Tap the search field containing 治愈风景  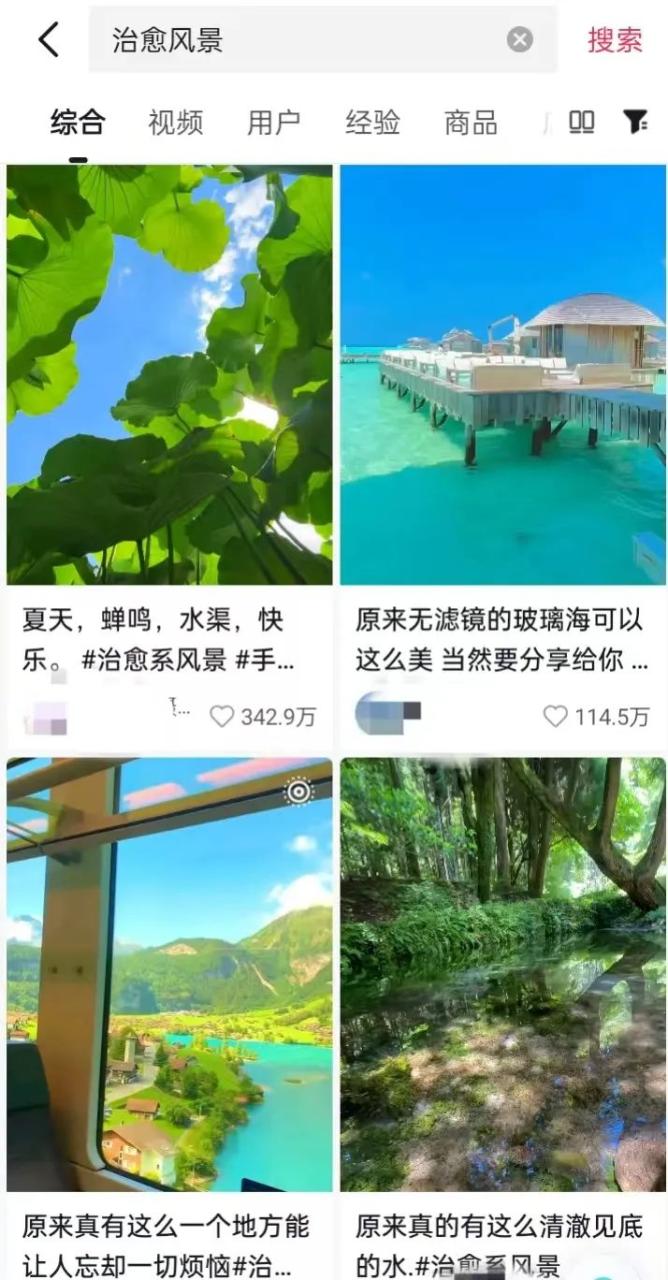300,40
